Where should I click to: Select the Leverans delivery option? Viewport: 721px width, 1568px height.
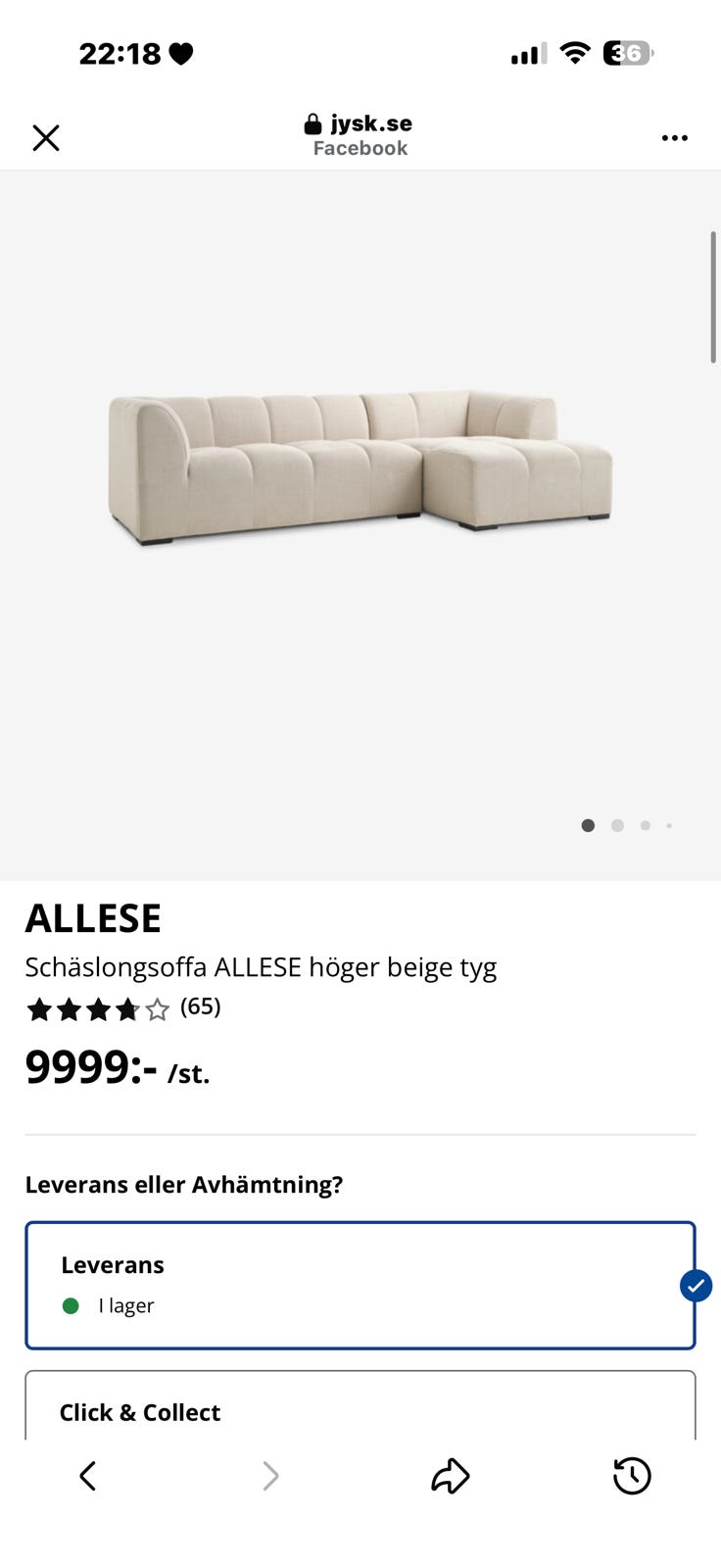(x=360, y=1285)
